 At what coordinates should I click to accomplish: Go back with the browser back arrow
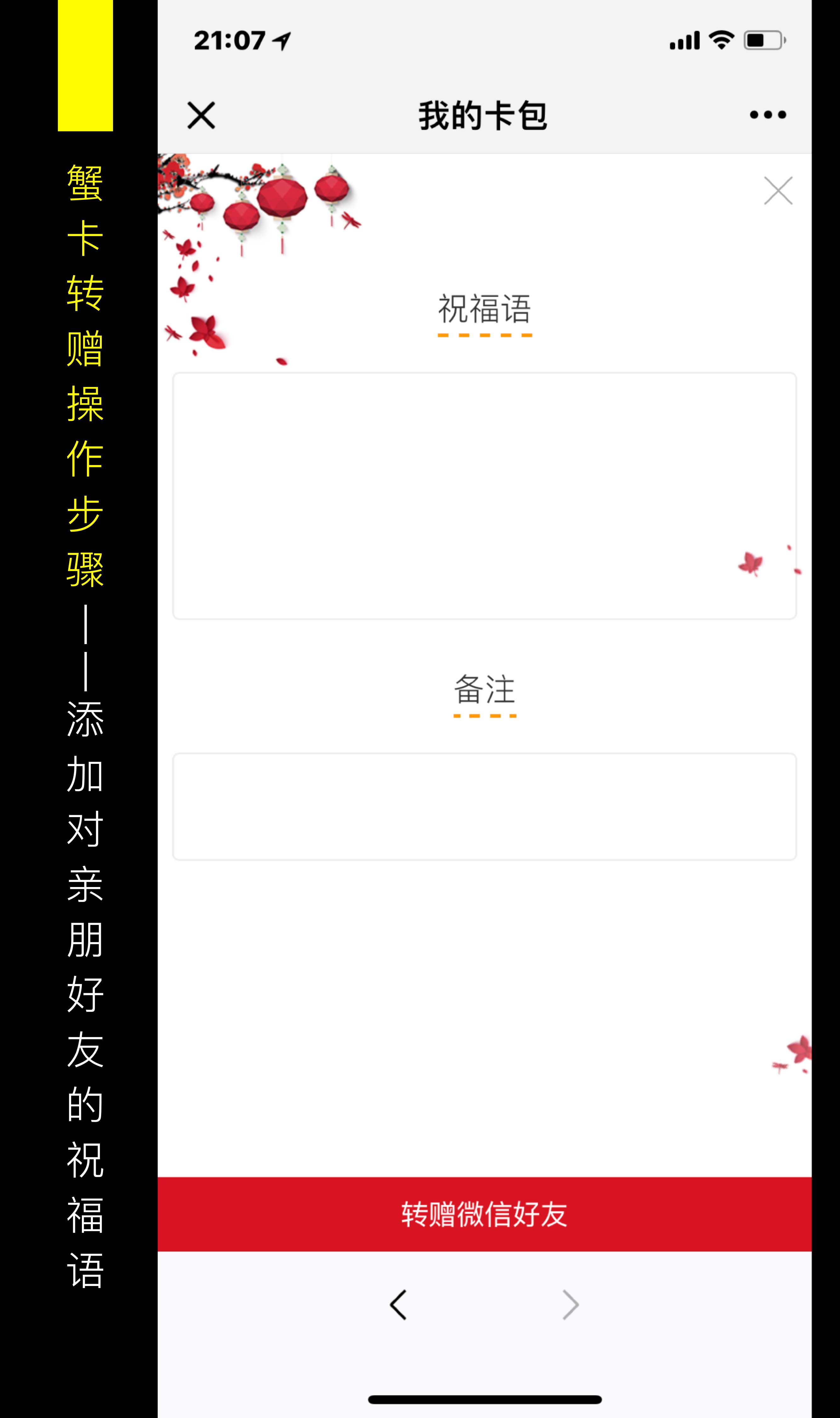(398, 1305)
